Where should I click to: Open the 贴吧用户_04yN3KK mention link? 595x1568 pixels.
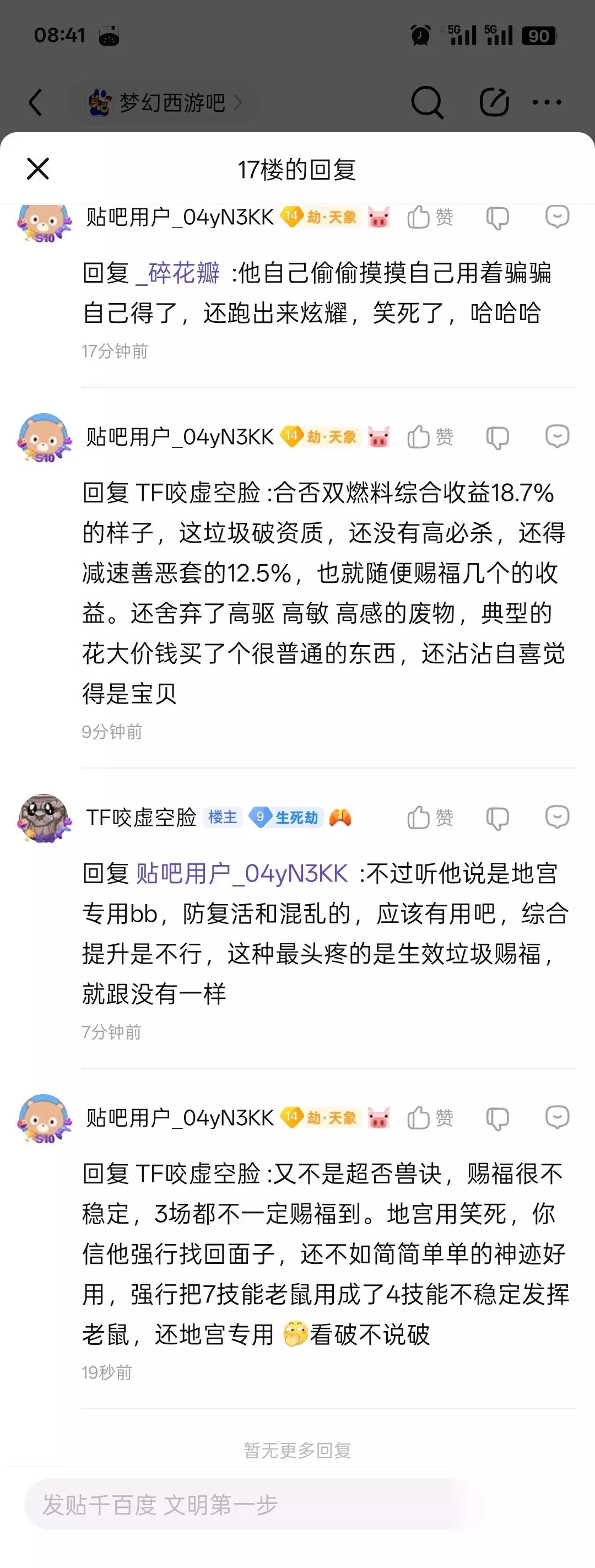coord(241,873)
